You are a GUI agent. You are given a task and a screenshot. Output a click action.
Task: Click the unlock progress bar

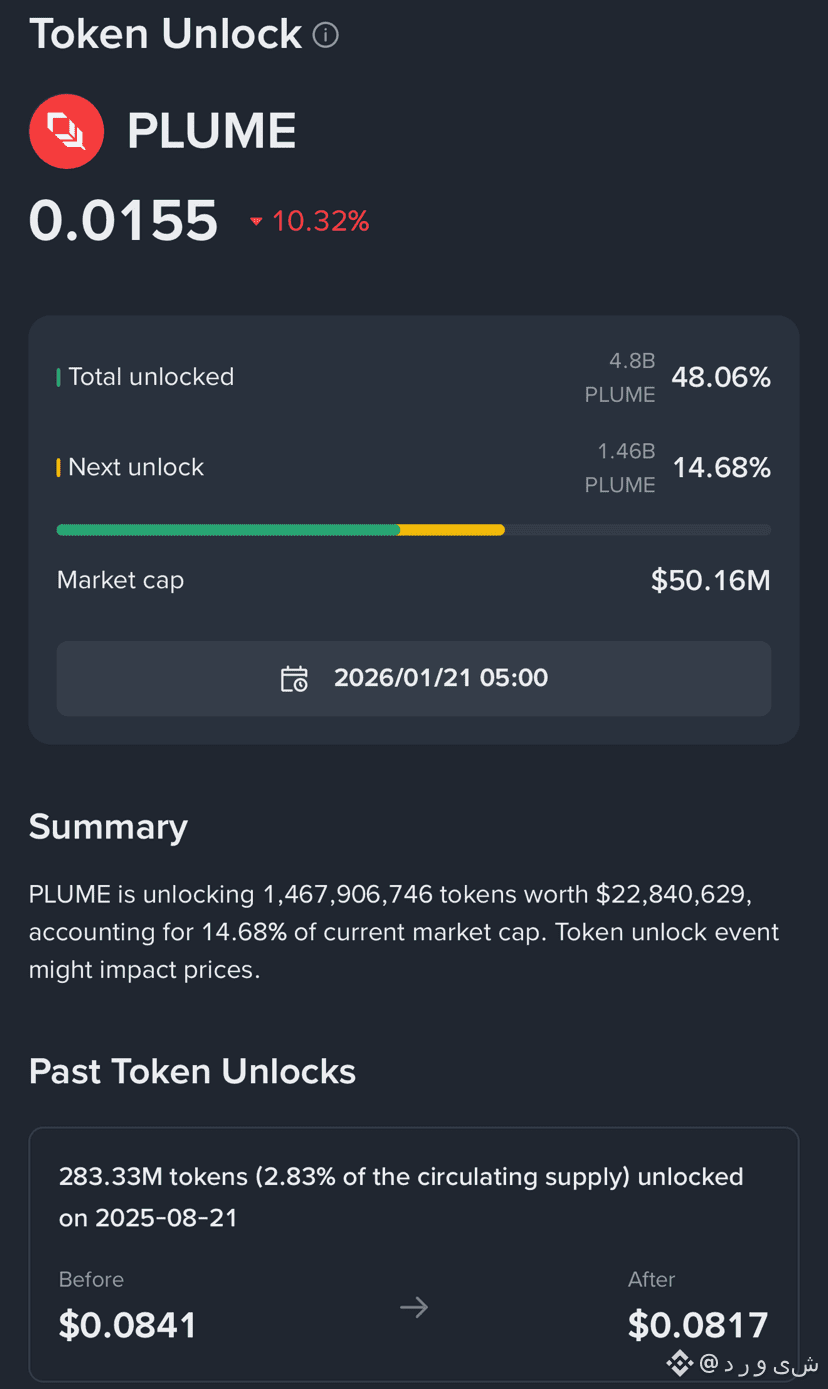[414, 529]
